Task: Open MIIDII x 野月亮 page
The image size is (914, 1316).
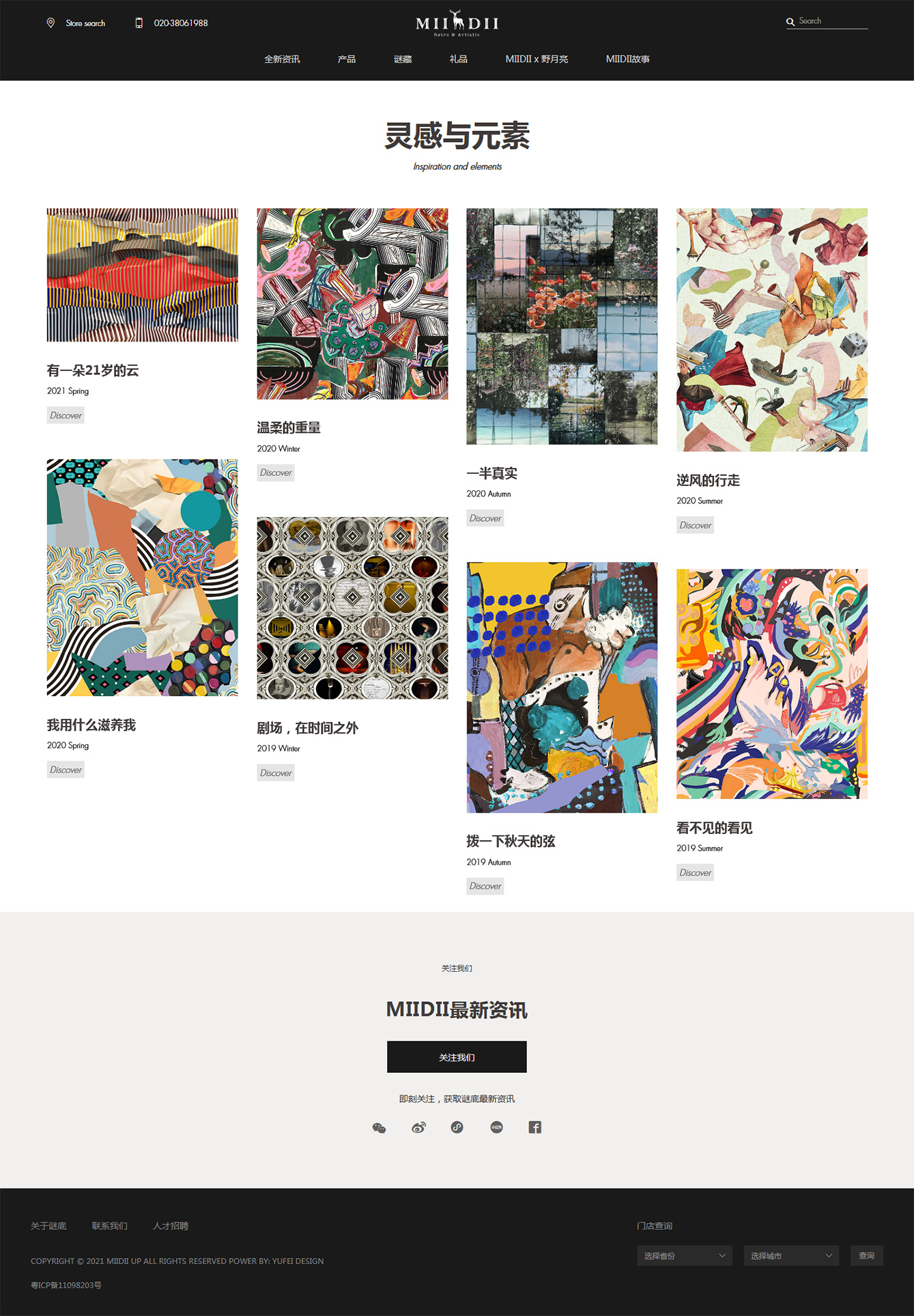Action: coord(537,59)
